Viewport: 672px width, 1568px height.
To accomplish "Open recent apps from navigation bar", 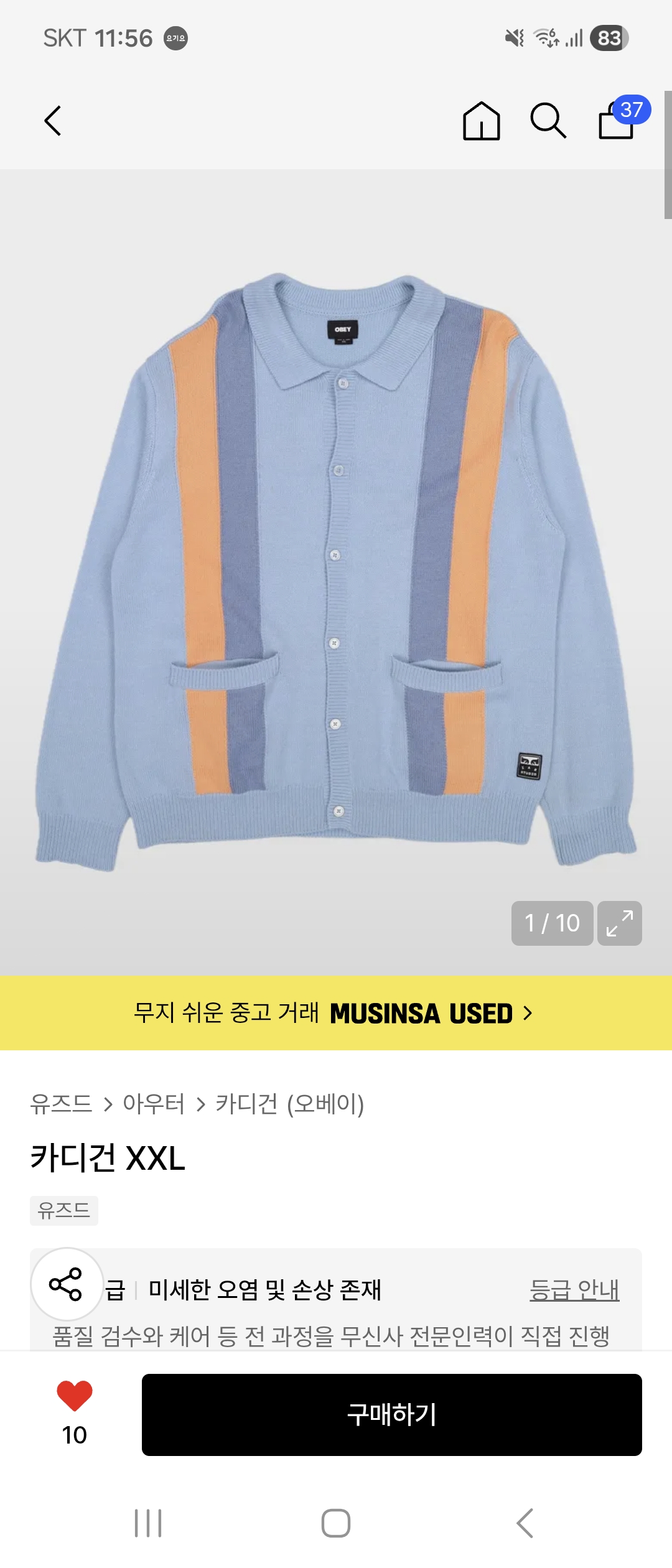I will pos(148,1523).
